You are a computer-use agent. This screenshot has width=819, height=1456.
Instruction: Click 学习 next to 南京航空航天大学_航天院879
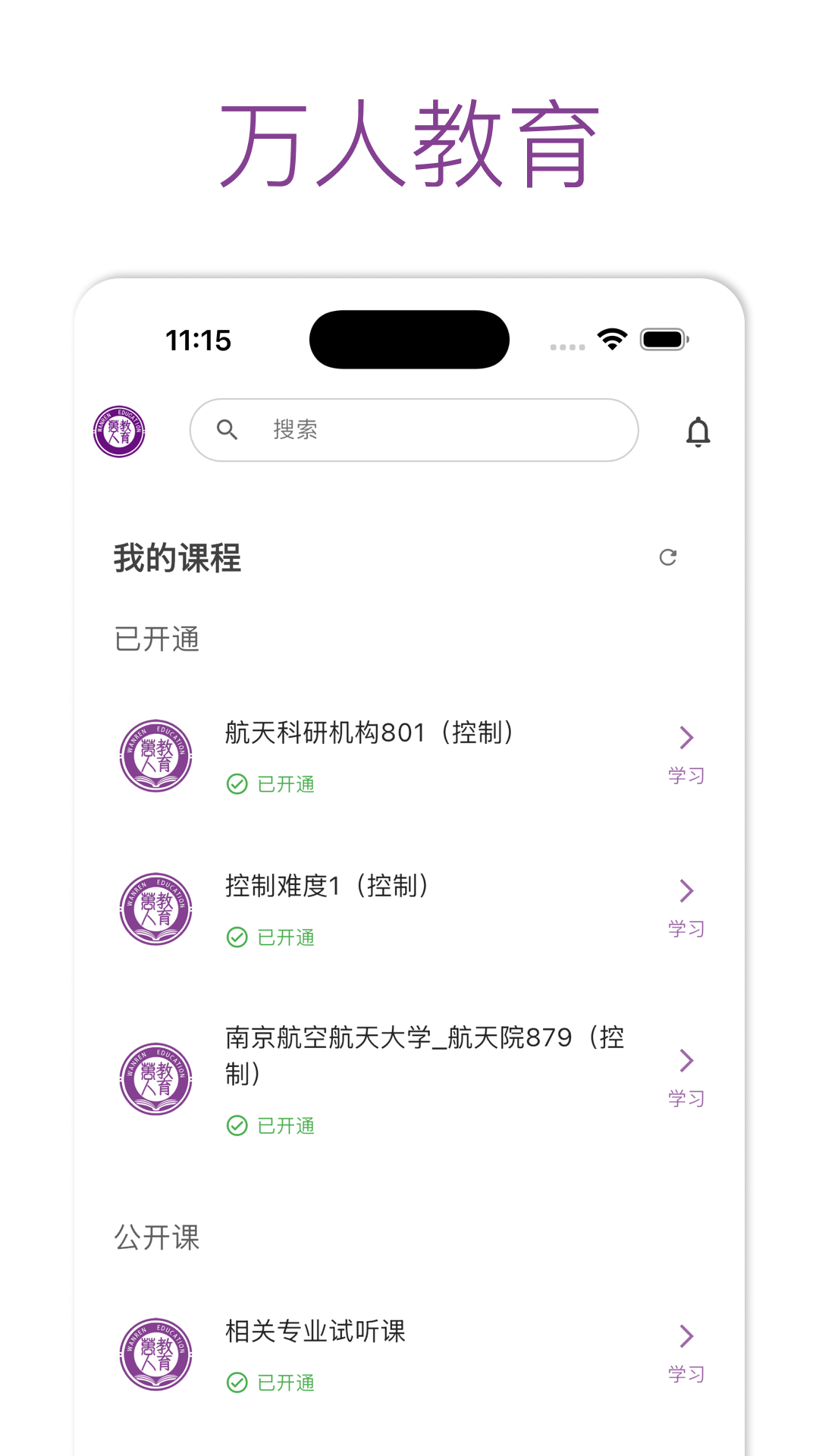686,1097
